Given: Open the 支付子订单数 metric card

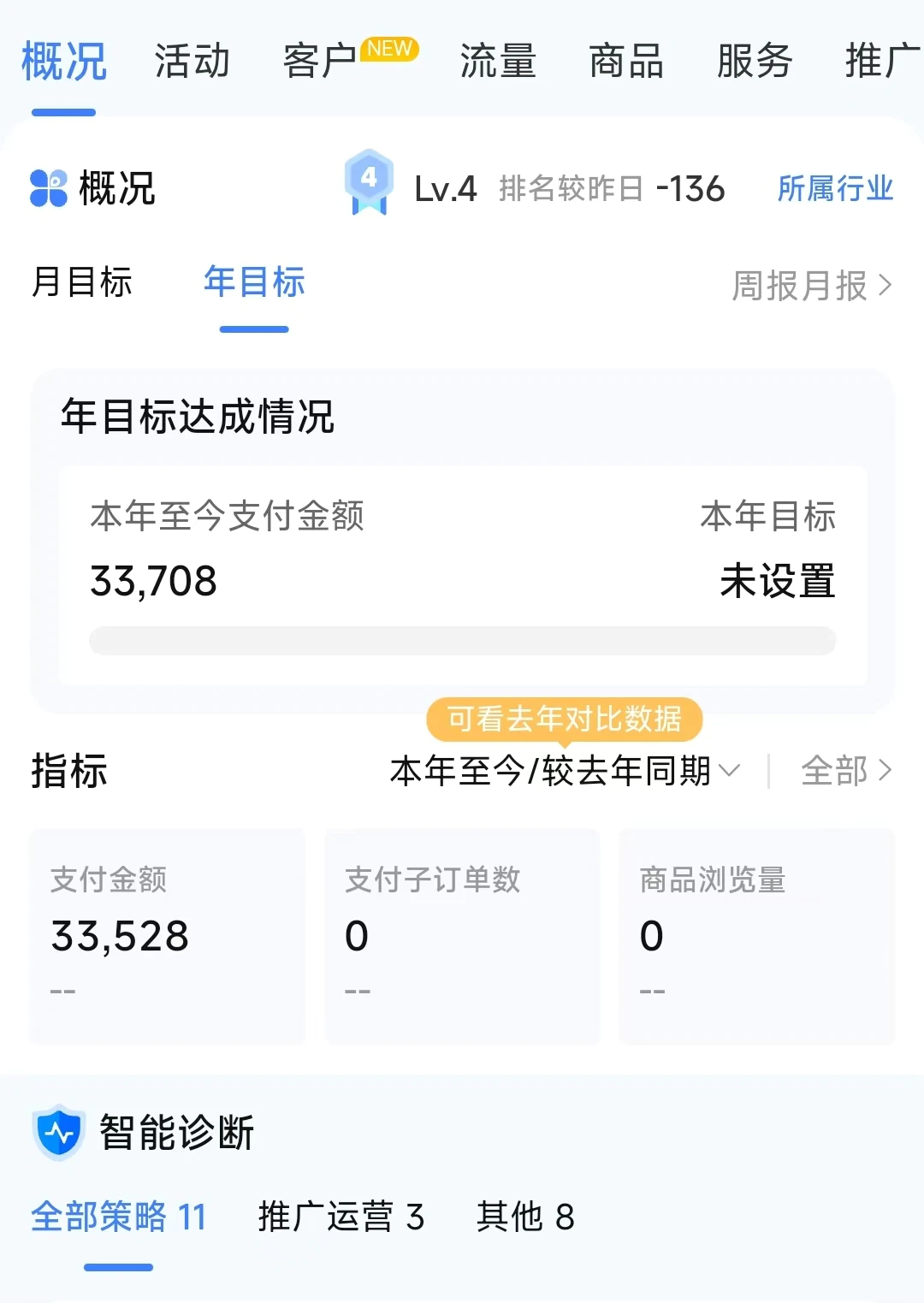Looking at the screenshot, I should pyautogui.click(x=462, y=936).
